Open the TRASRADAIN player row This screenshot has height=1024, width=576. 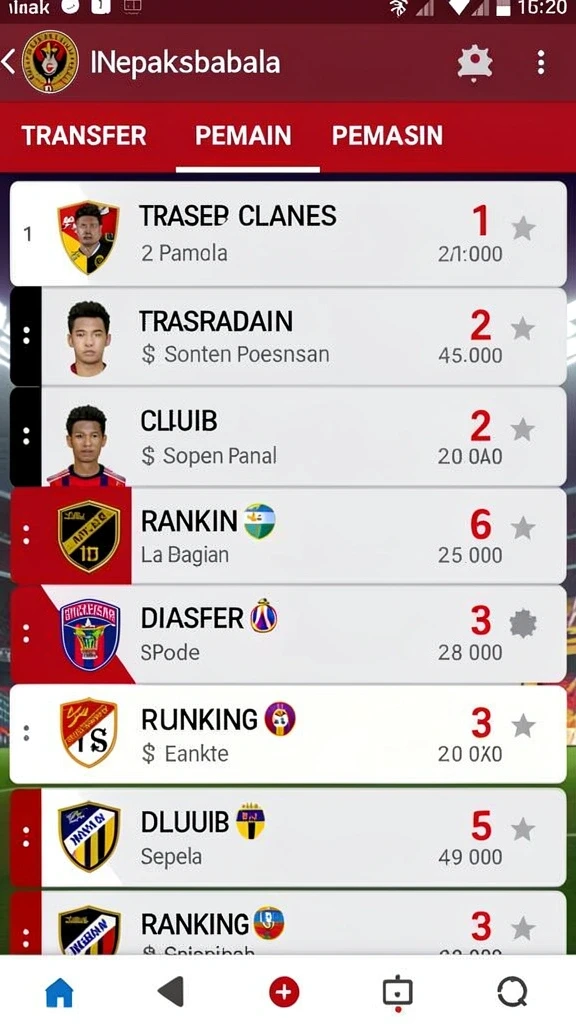[288, 336]
